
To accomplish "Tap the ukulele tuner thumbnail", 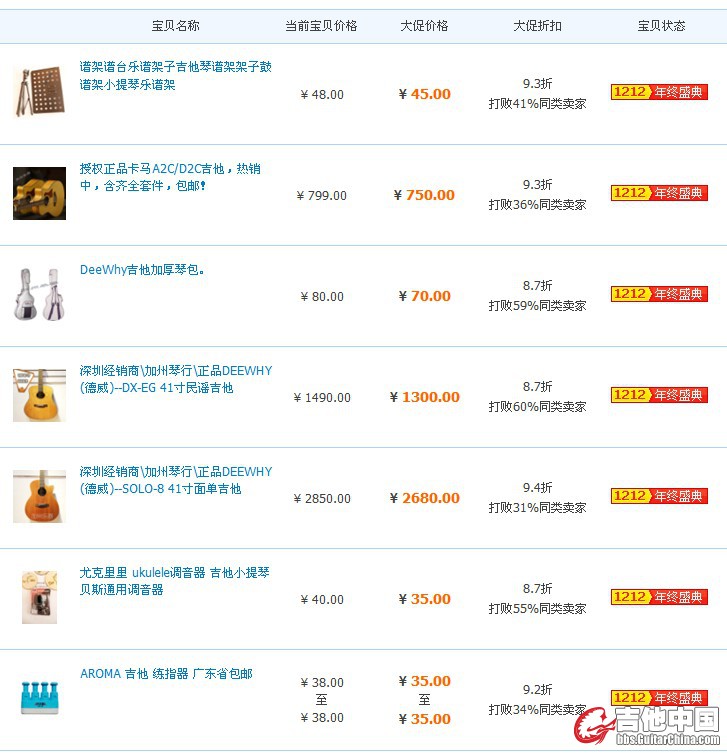I will [39, 597].
